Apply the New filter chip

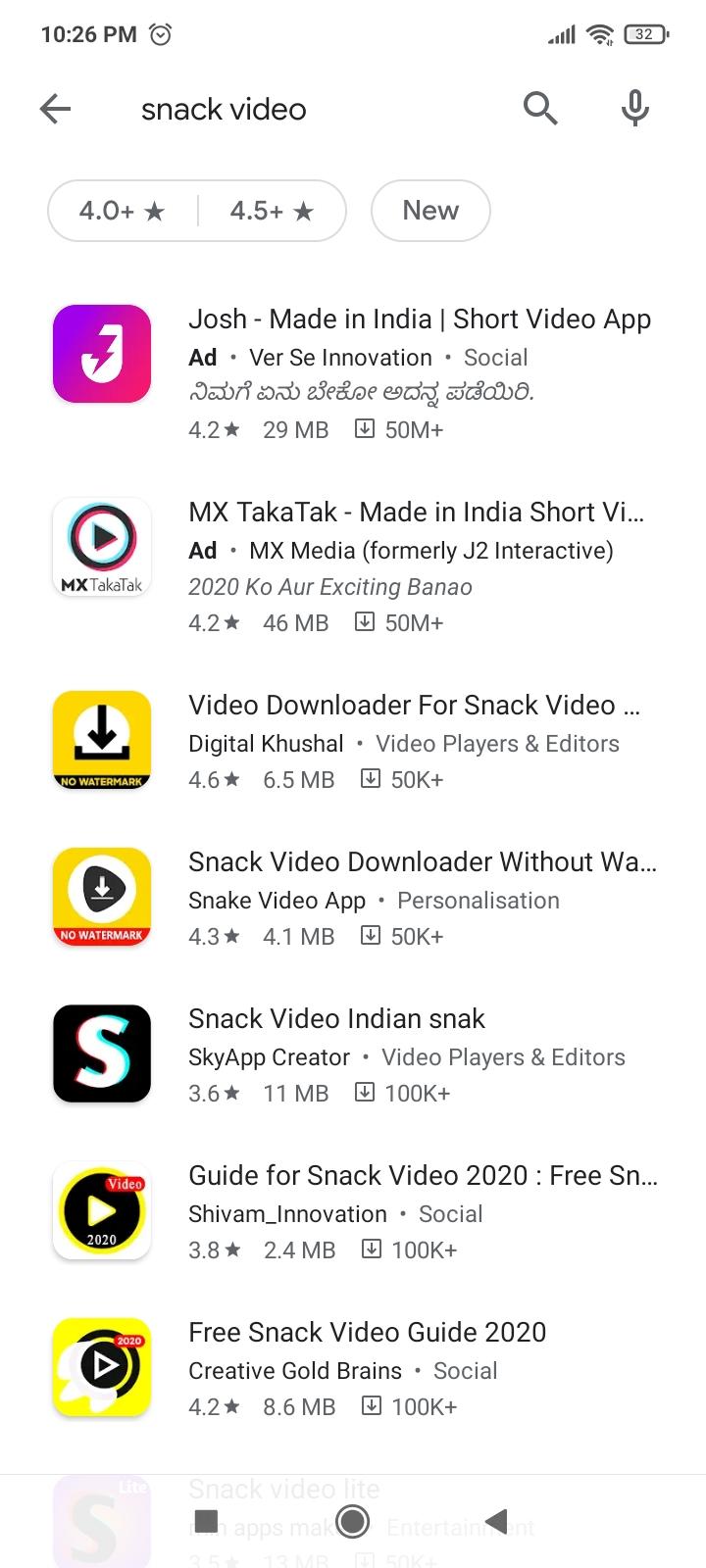tap(430, 211)
